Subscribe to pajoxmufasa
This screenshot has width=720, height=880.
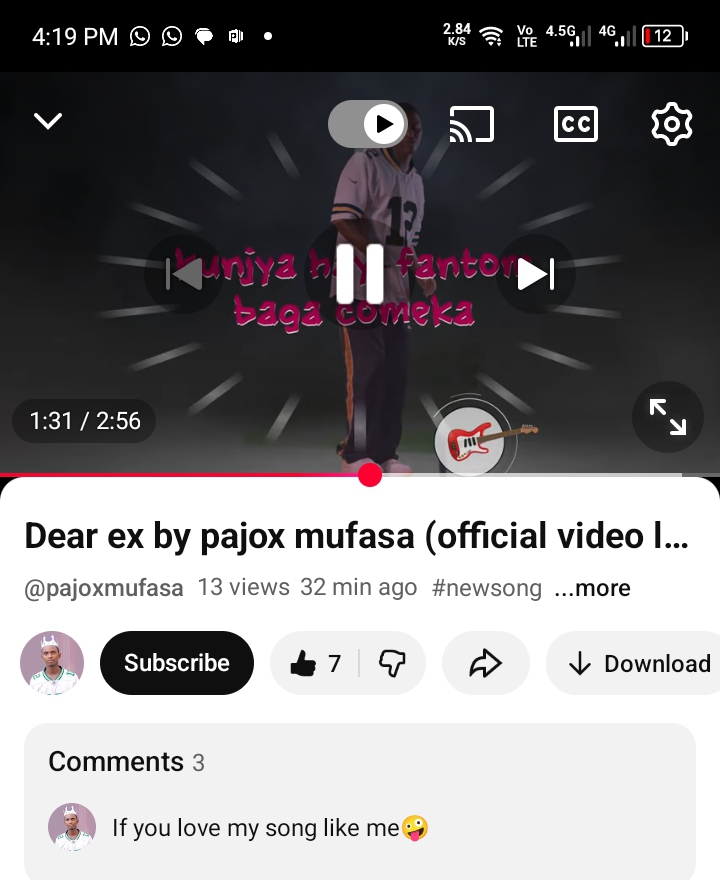[177, 663]
